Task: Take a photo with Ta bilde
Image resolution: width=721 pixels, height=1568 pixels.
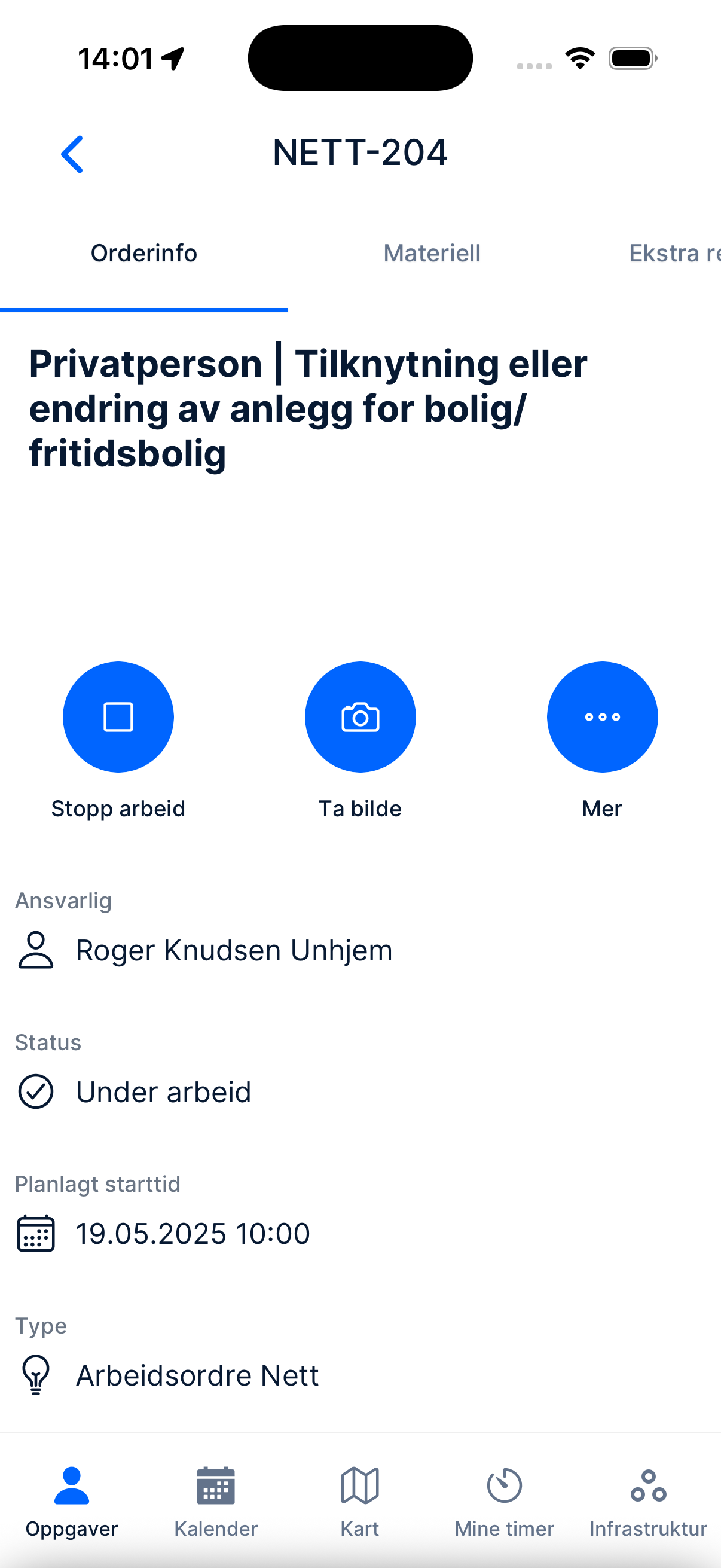Action: [360, 717]
